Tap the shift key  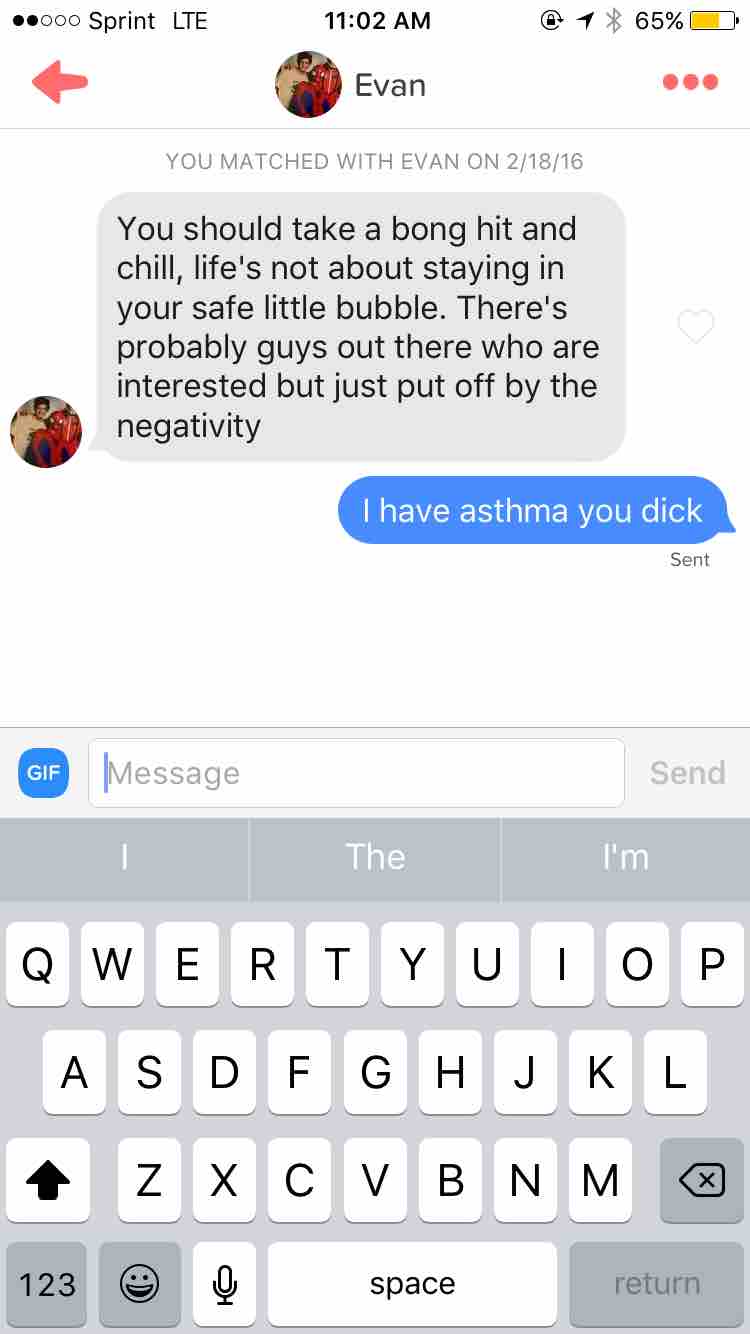point(47,1181)
